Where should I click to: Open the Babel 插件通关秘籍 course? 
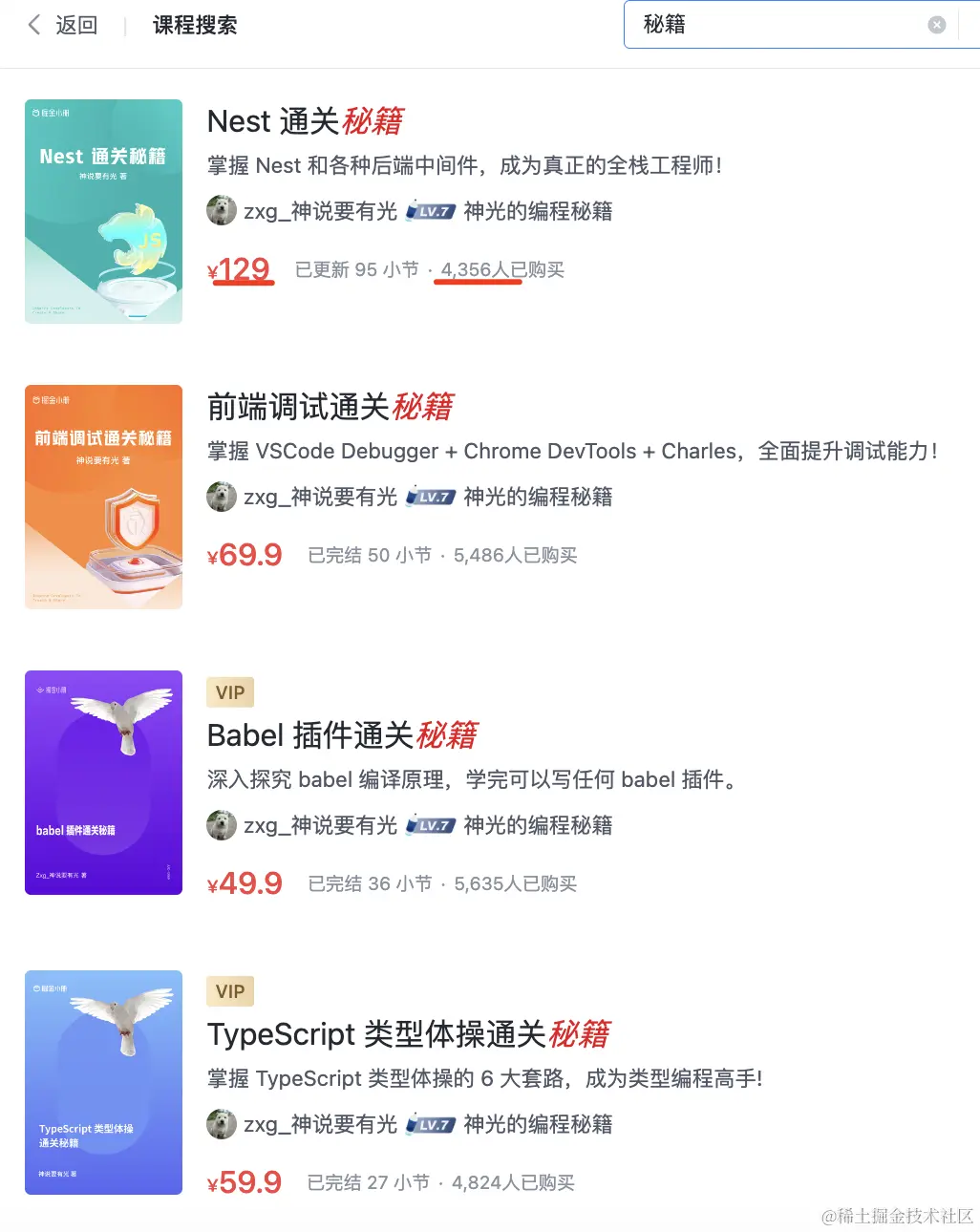pos(342,734)
